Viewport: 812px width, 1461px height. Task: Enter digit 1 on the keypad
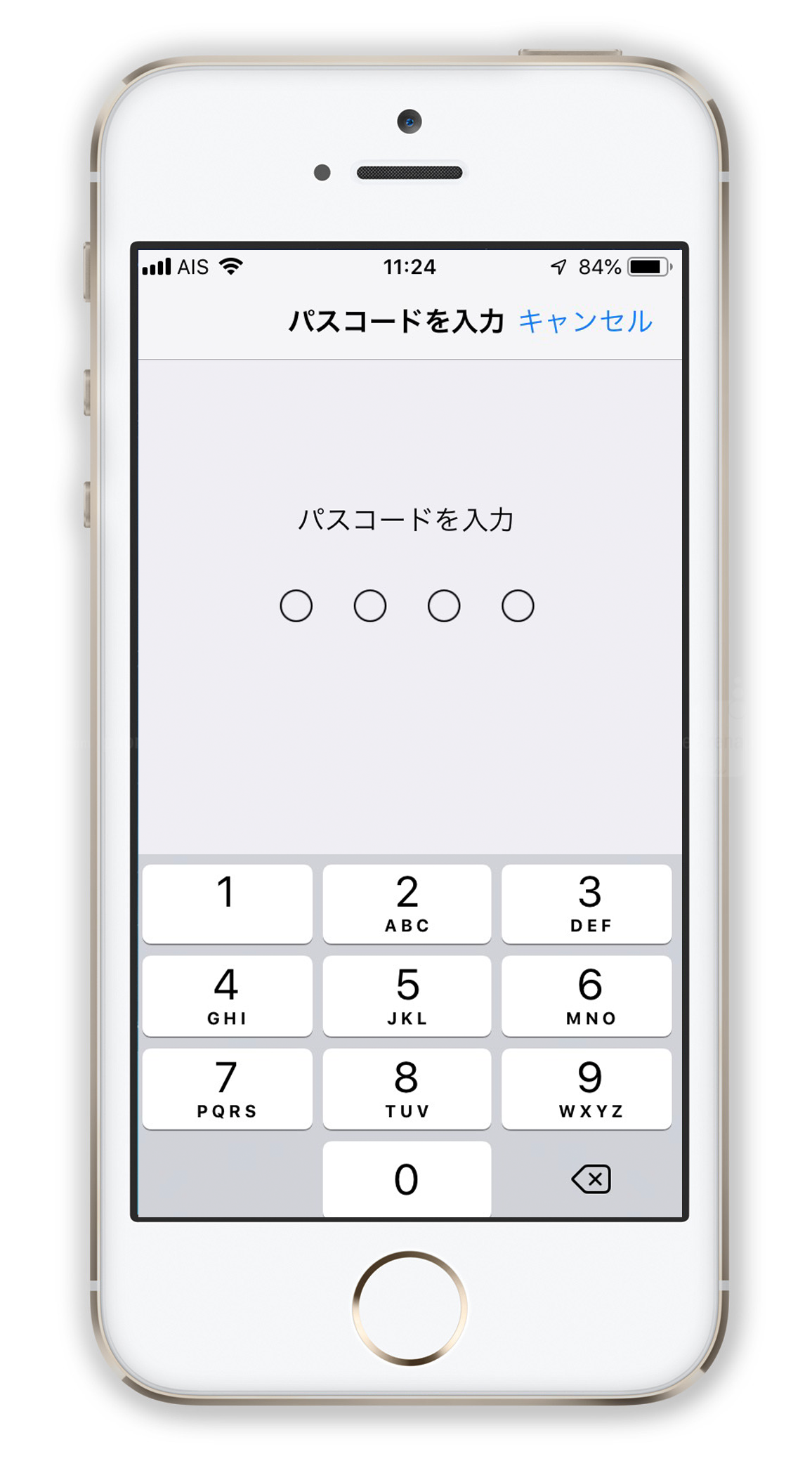click(227, 903)
